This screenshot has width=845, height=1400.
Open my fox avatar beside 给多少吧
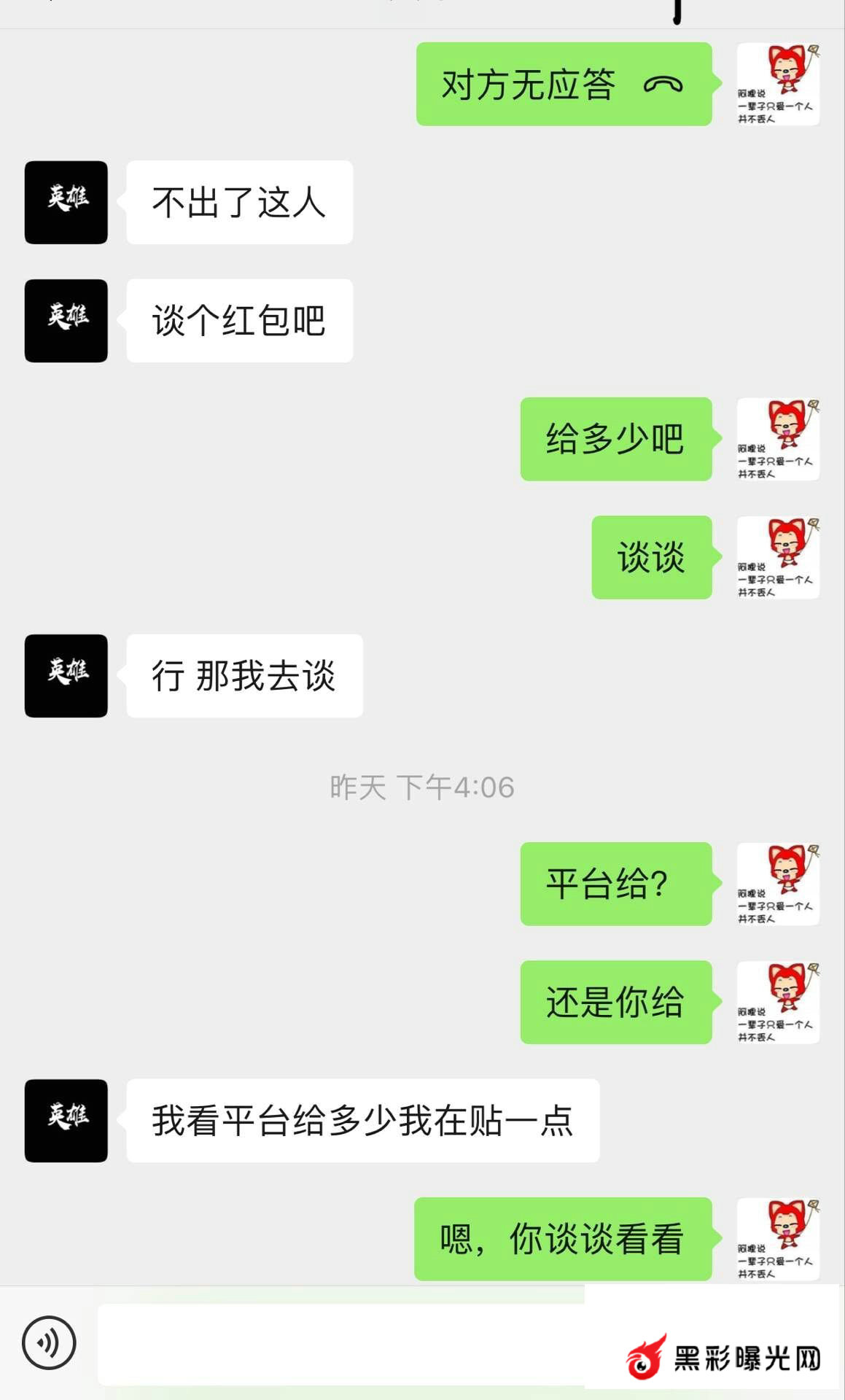[x=778, y=439]
